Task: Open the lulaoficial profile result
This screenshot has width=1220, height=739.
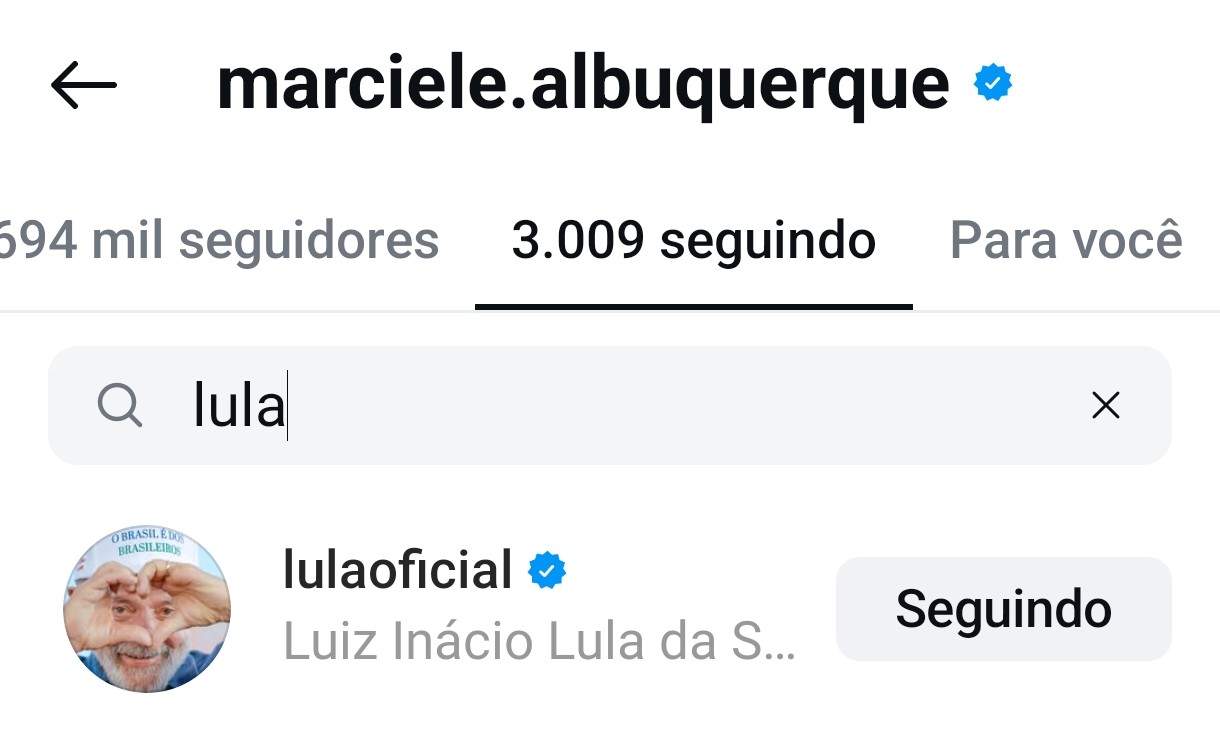Action: coord(398,571)
